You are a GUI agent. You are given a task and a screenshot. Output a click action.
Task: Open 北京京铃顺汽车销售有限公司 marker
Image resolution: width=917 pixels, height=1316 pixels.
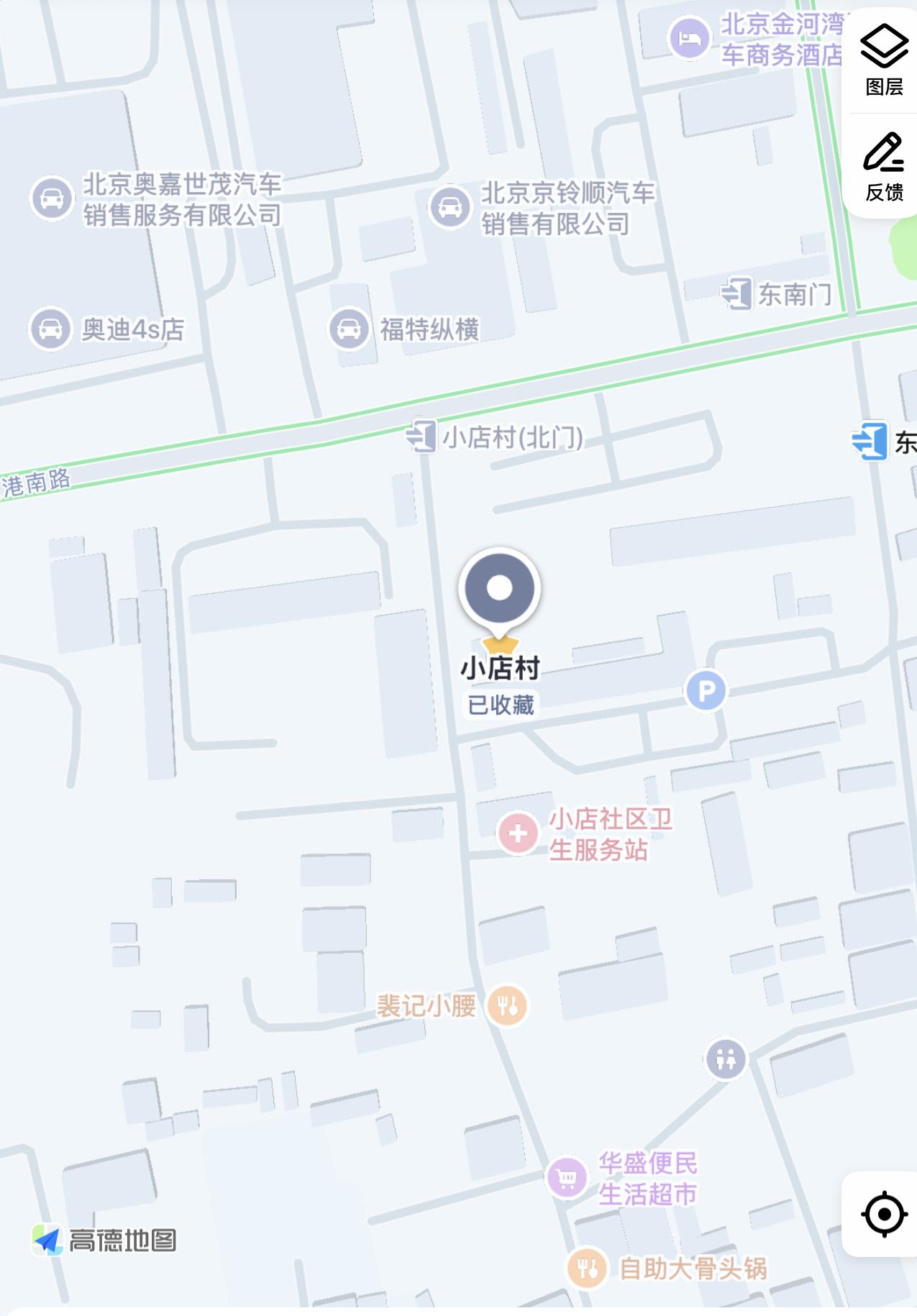click(x=450, y=207)
